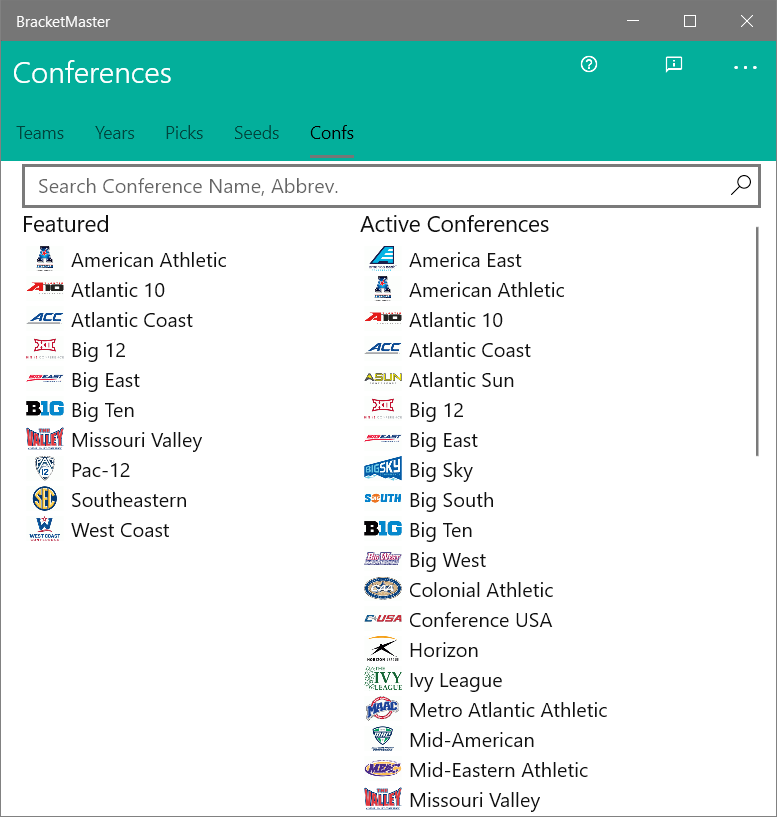This screenshot has width=777, height=817.
Task: Open the three-dot overflow menu
Action: [x=746, y=67]
